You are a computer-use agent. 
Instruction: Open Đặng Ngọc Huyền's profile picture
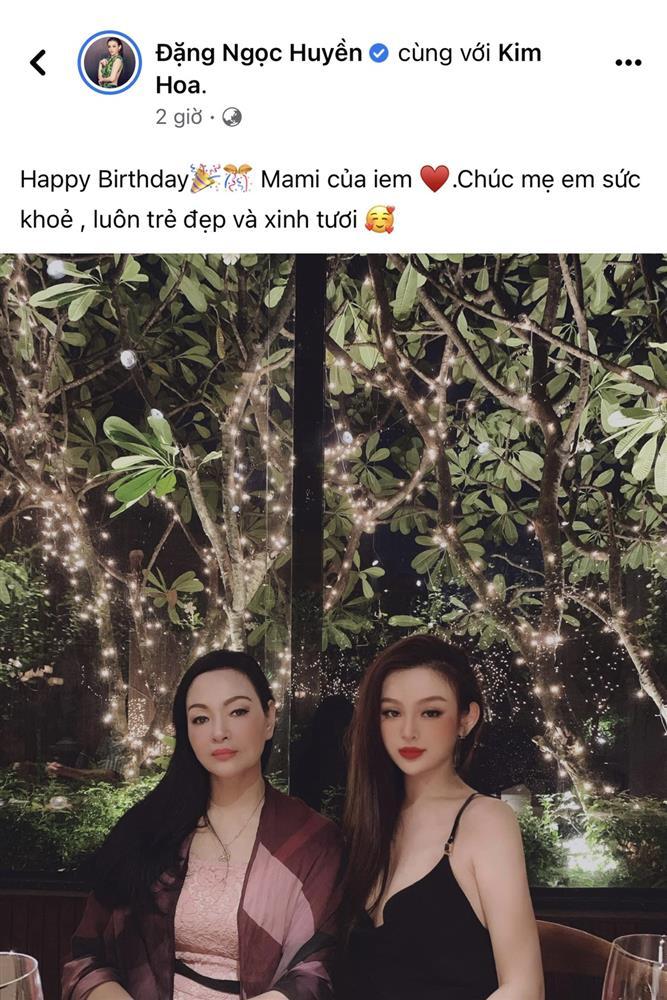pyautogui.click(x=110, y=63)
